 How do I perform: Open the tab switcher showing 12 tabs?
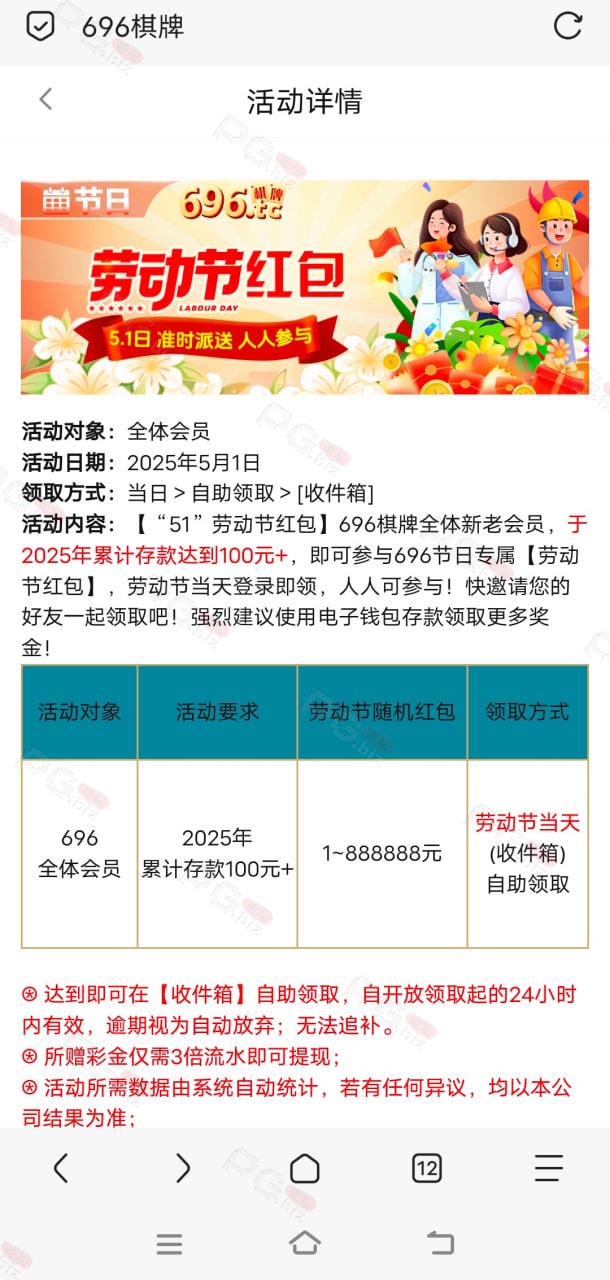tap(427, 1168)
